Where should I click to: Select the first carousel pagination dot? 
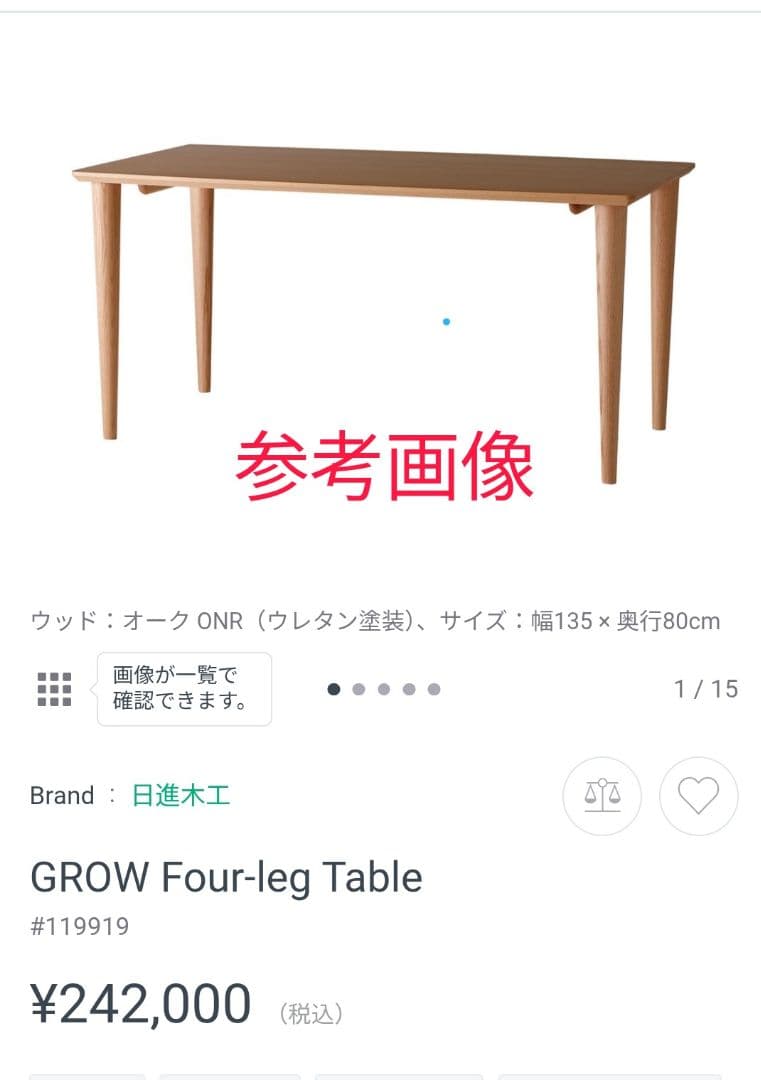334,688
